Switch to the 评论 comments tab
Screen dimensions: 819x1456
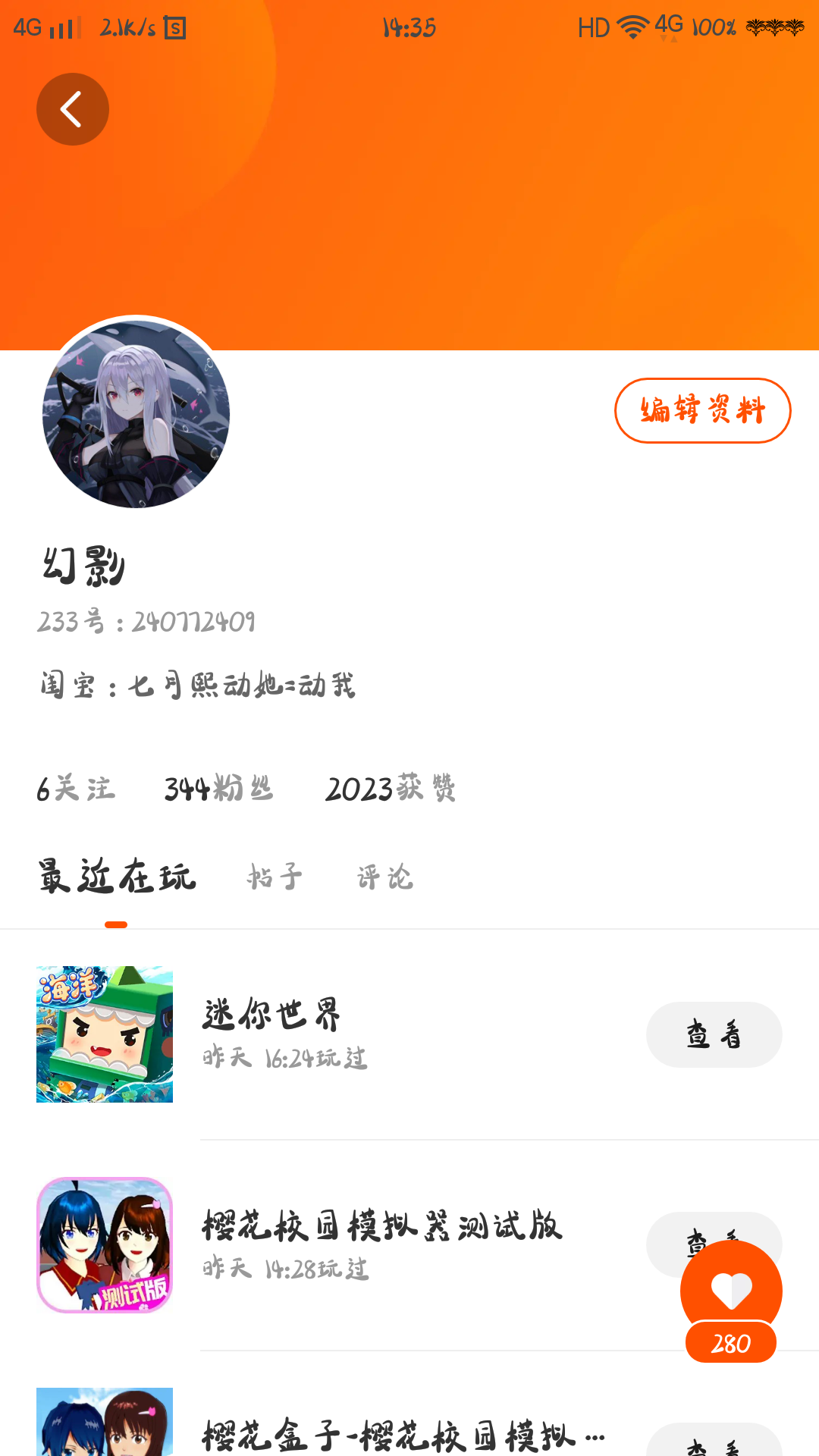pos(385,877)
